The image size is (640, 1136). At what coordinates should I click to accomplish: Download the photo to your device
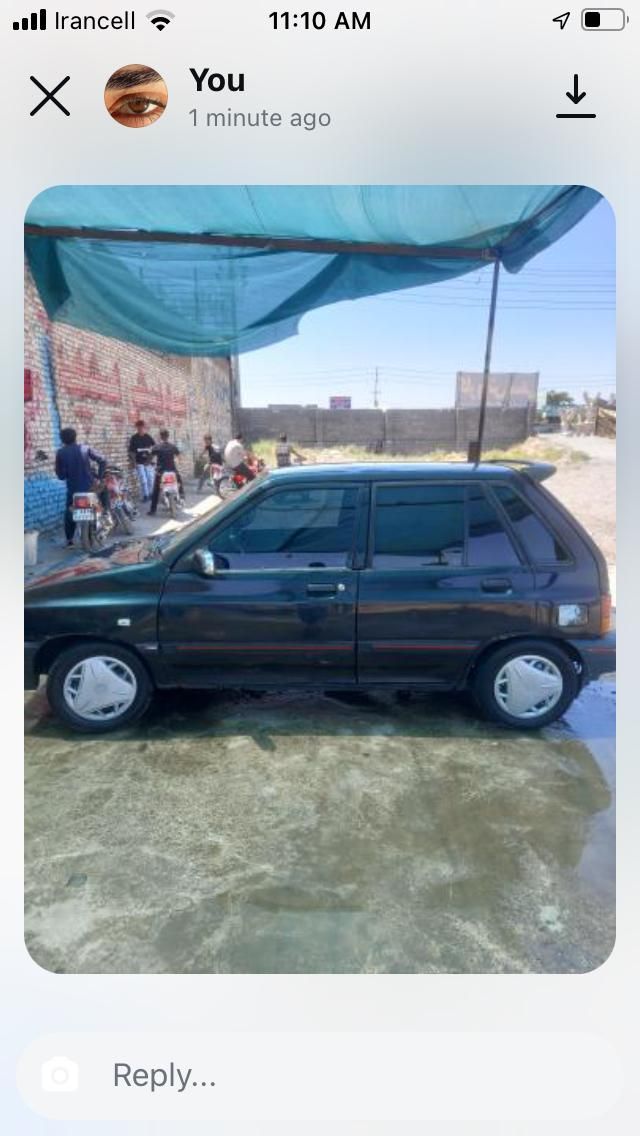click(x=575, y=97)
